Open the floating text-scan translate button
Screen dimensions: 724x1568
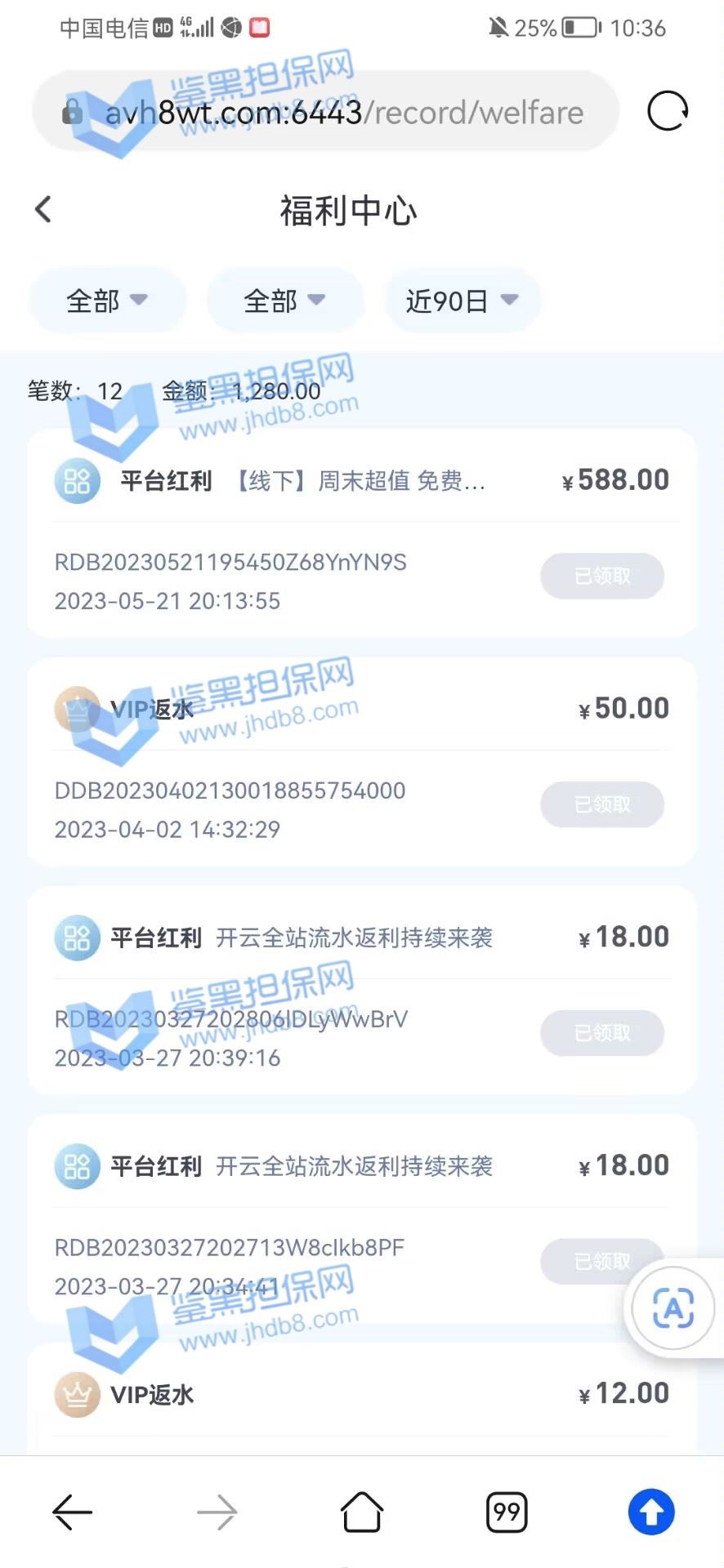[x=673, y=1308]
